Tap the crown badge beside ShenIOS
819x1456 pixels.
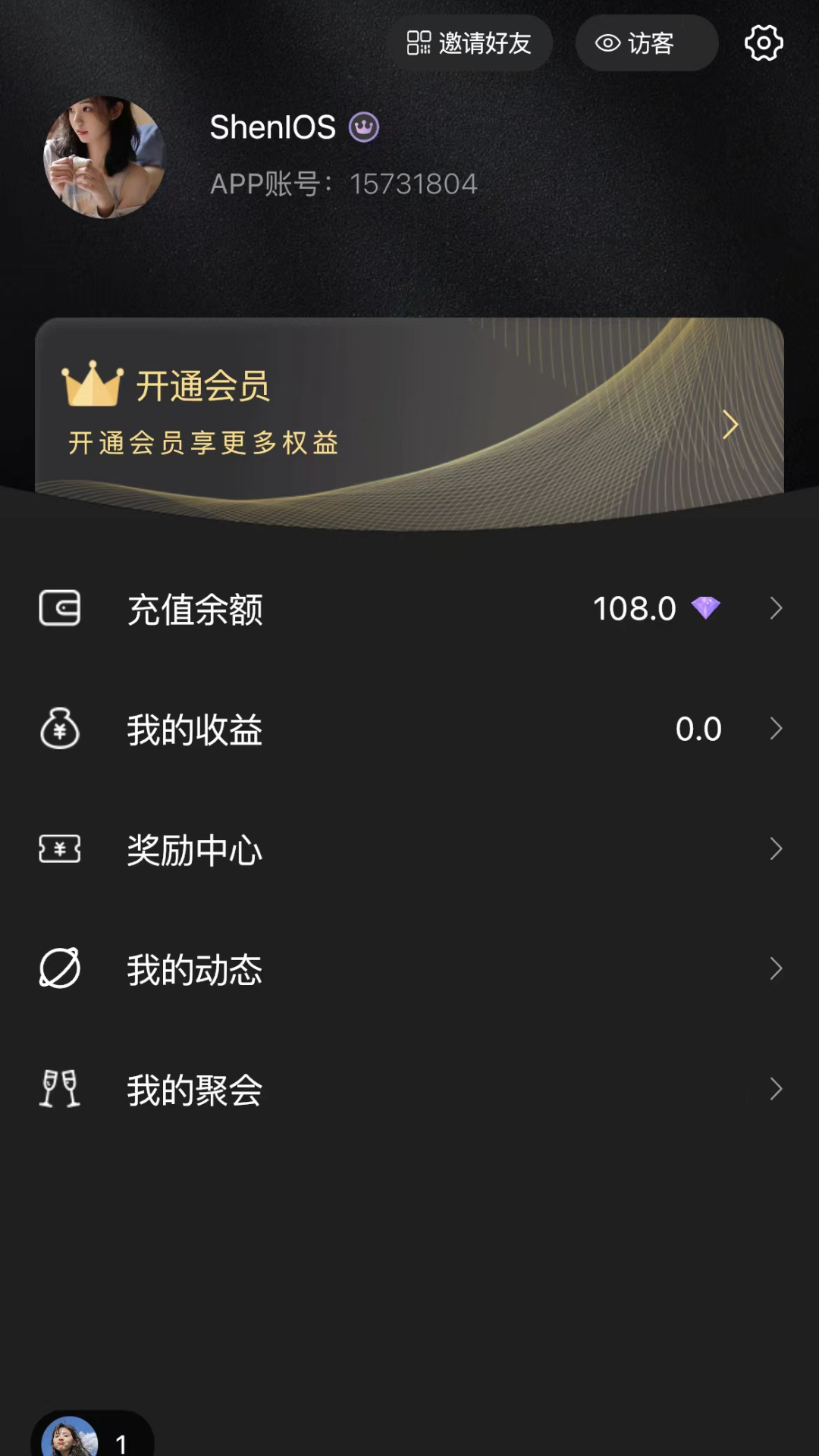click(x=364, y=127)
